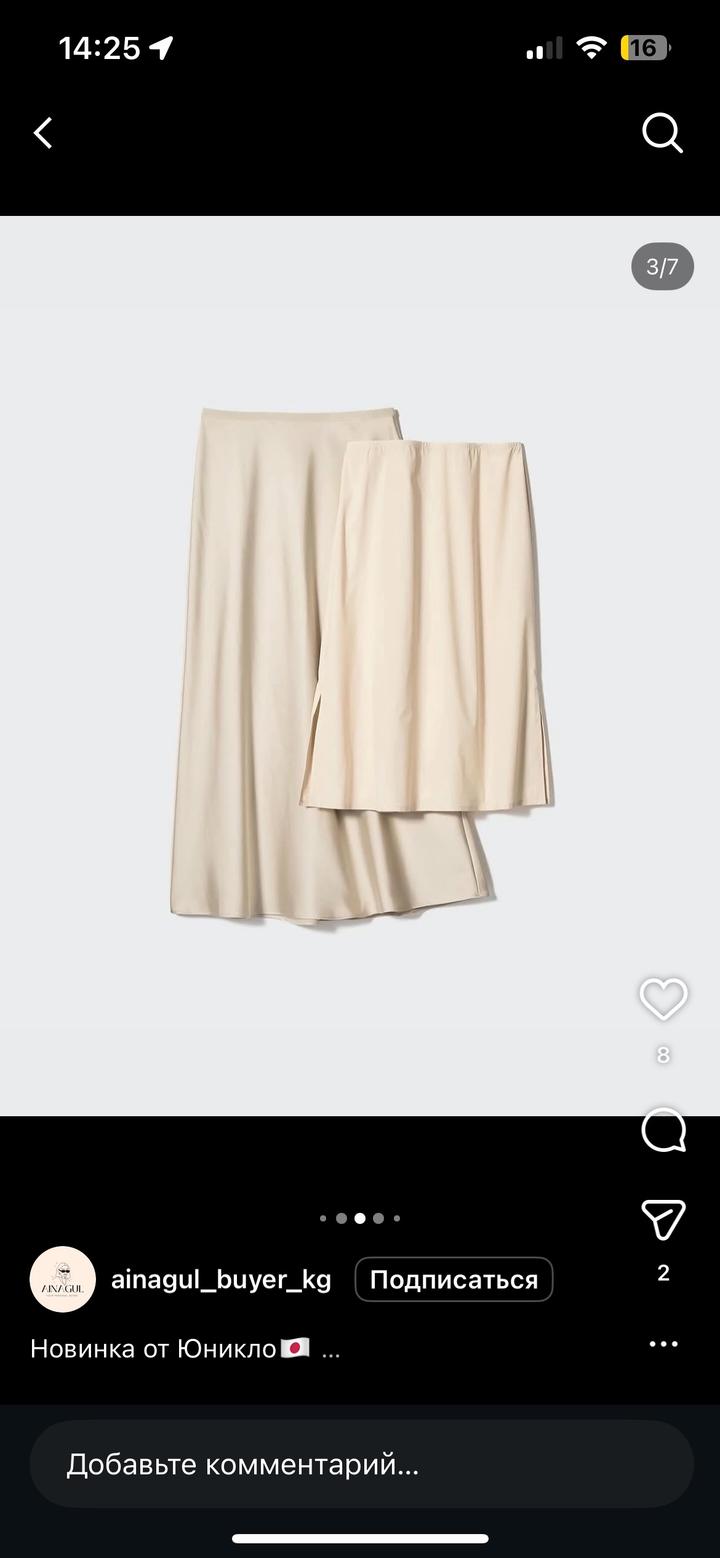
Task: Go back using the top arrow
Action: coord(42,133)
